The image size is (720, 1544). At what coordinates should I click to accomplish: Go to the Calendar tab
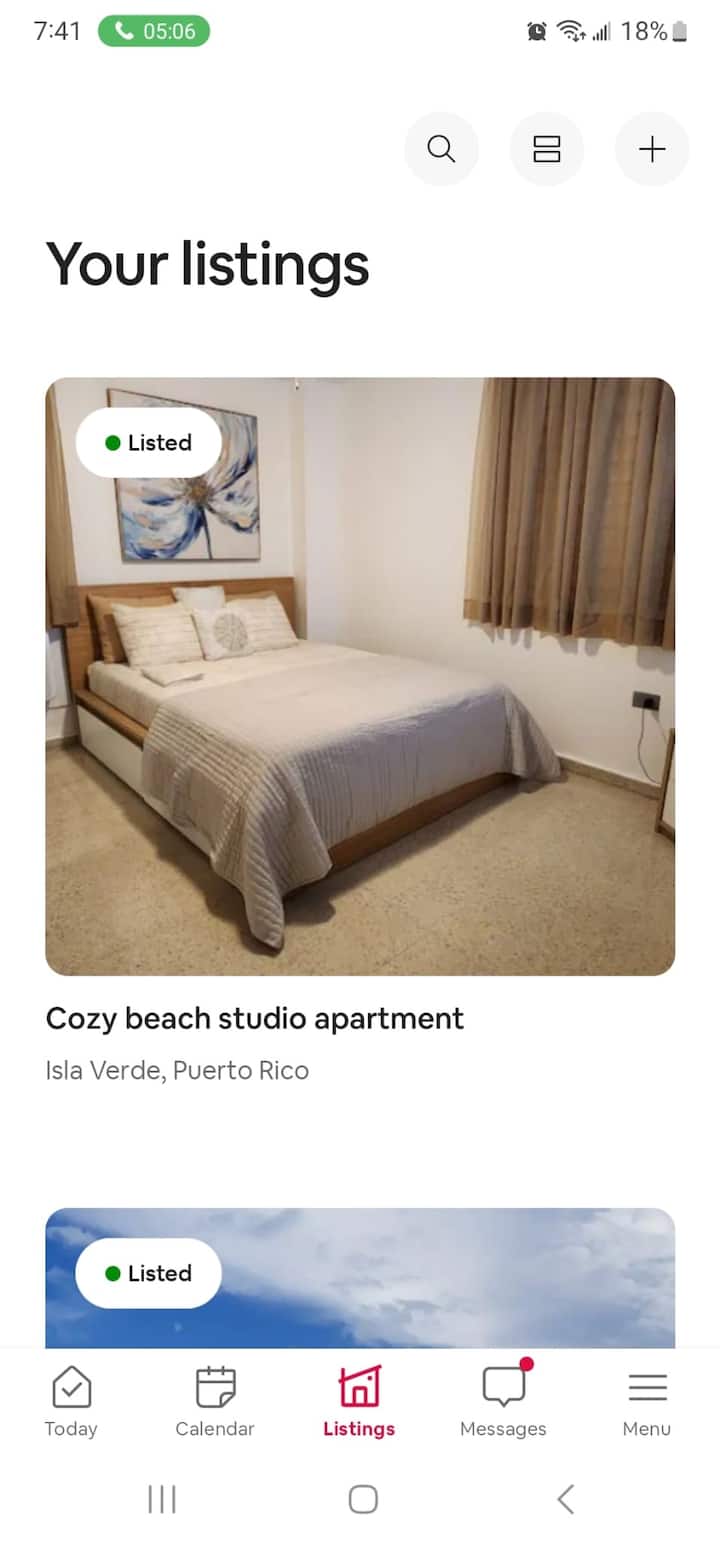[x=215, y=1401]
